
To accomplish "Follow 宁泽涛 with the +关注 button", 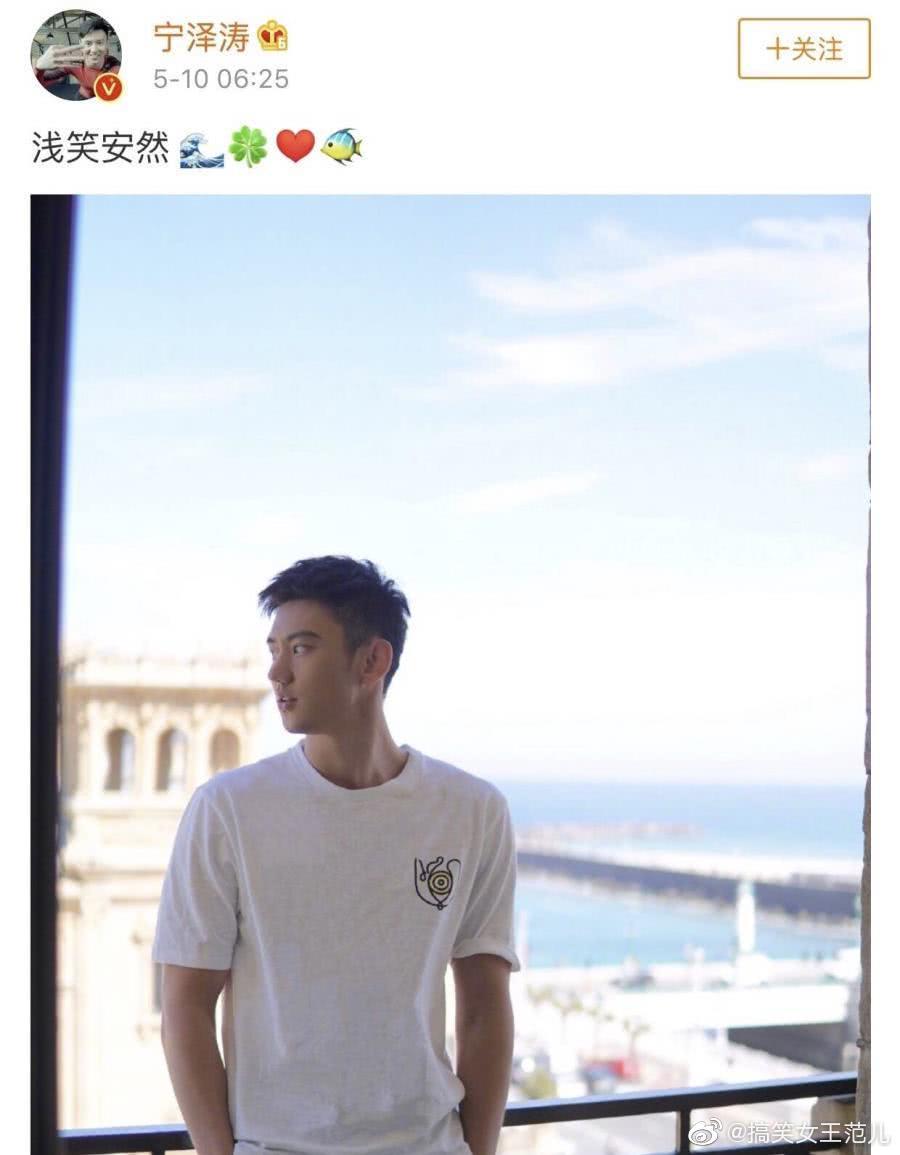I will click(804, 48).
